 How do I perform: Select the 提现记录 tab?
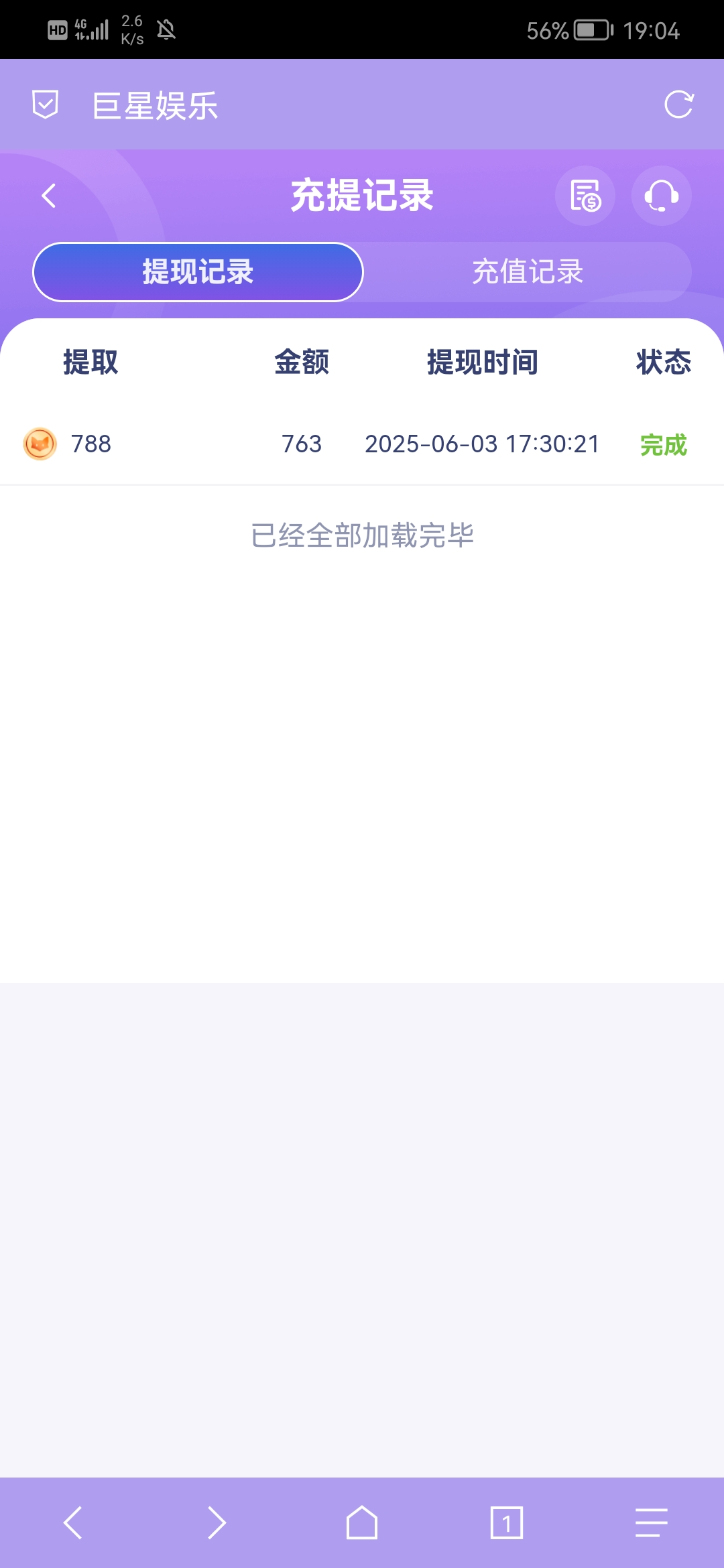198,271
